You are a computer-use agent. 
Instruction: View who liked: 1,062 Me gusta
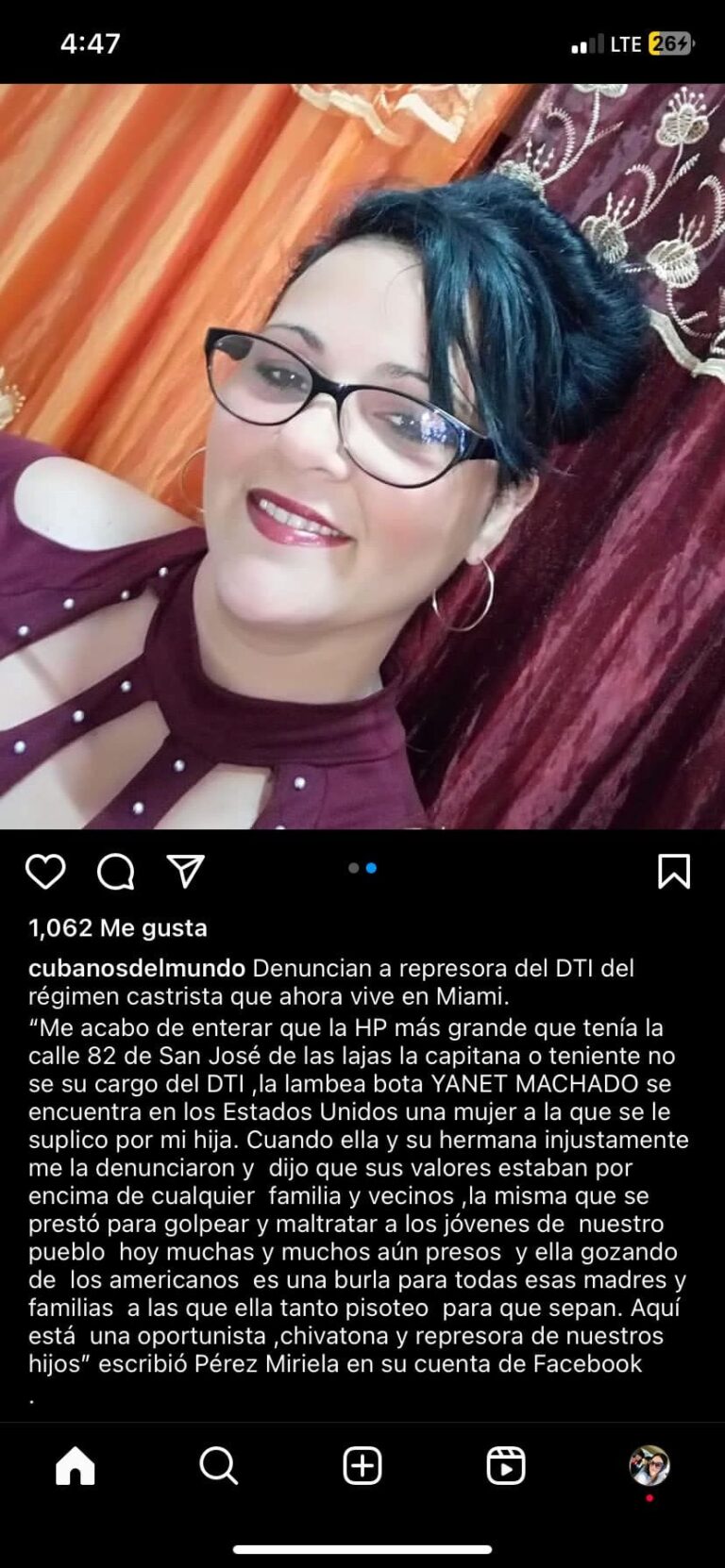[118, 928]
